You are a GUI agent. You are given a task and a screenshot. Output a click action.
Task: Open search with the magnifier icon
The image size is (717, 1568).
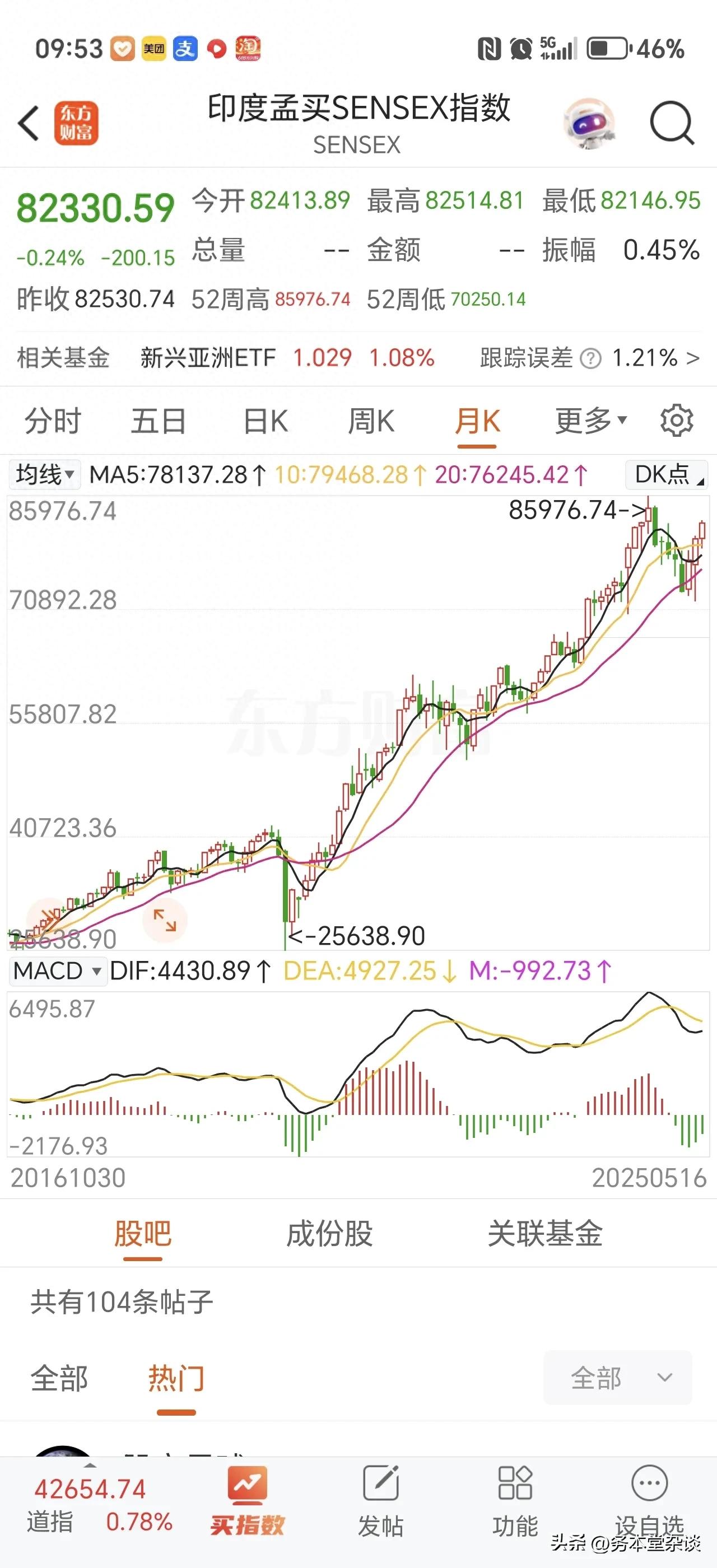click(672, 122)
